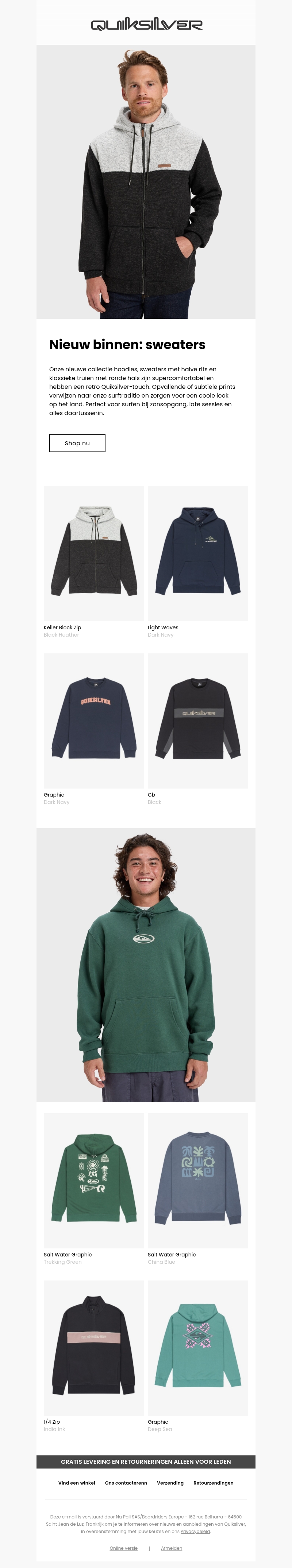Tap Afmelden to unsubscribe
This screenshot has width=292, height=1568.
[x=171, y=1548]
